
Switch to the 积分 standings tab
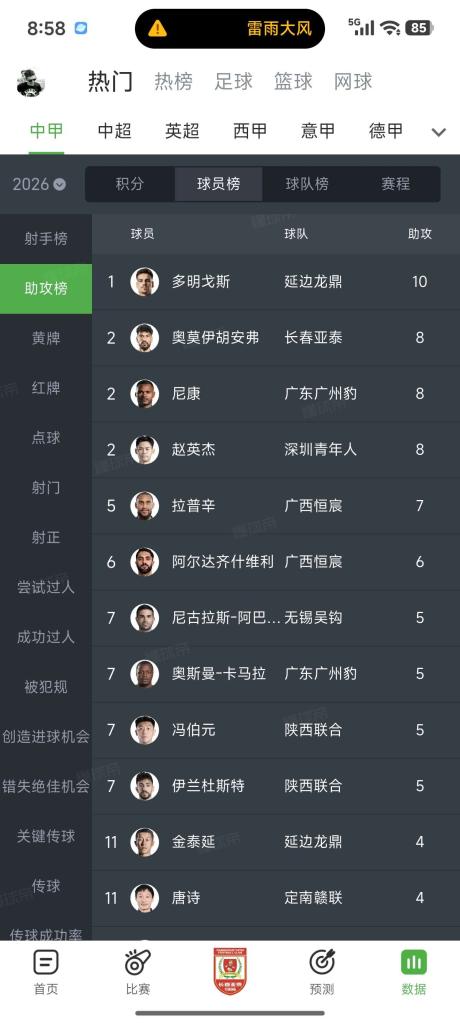(129, 184)
